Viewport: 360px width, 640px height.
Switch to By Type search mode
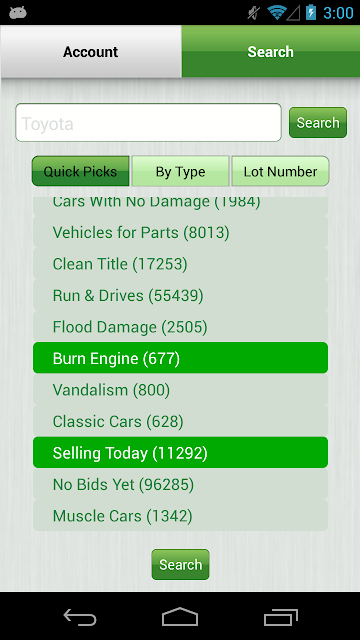pyautogui.click(x=180, y=171)
